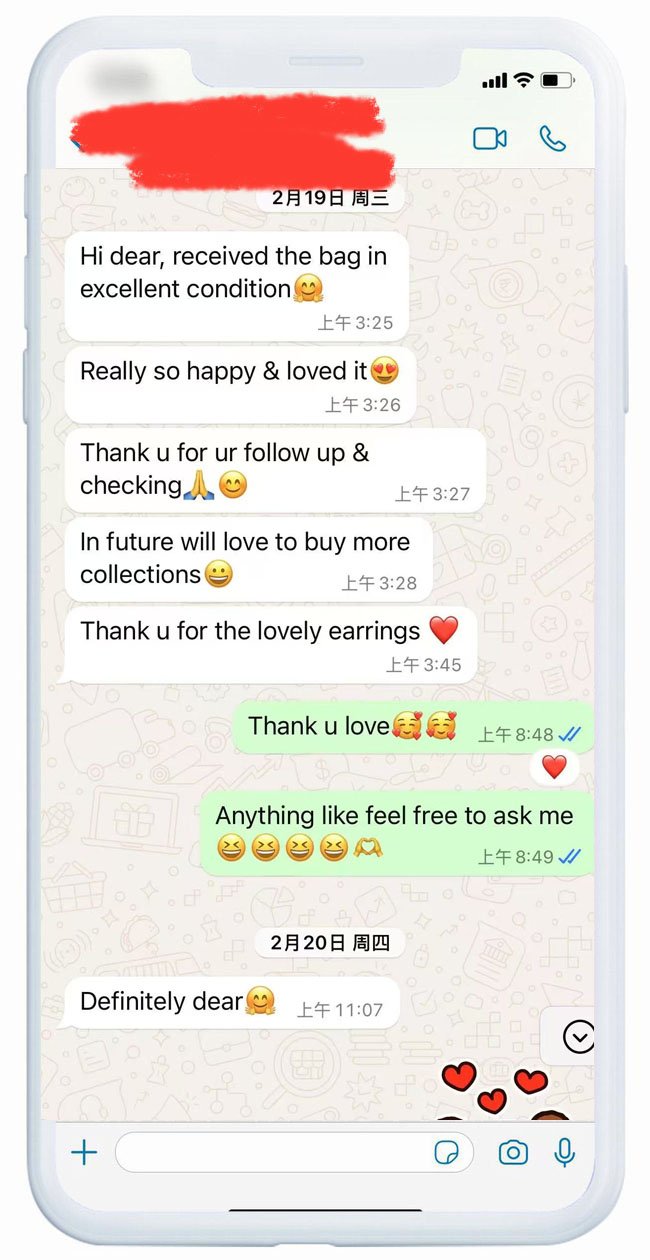Open the camera to send a photo
This screenshot has height=1260, width=650.
513,1153
